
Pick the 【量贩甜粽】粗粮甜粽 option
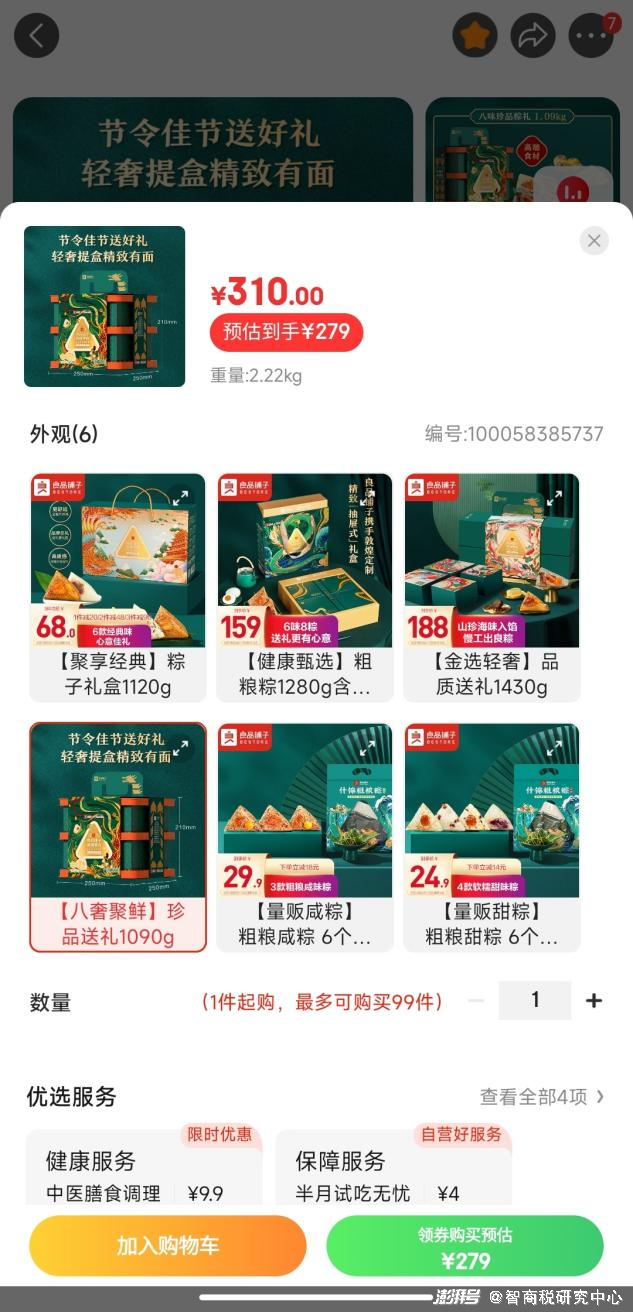pos(491,837)
